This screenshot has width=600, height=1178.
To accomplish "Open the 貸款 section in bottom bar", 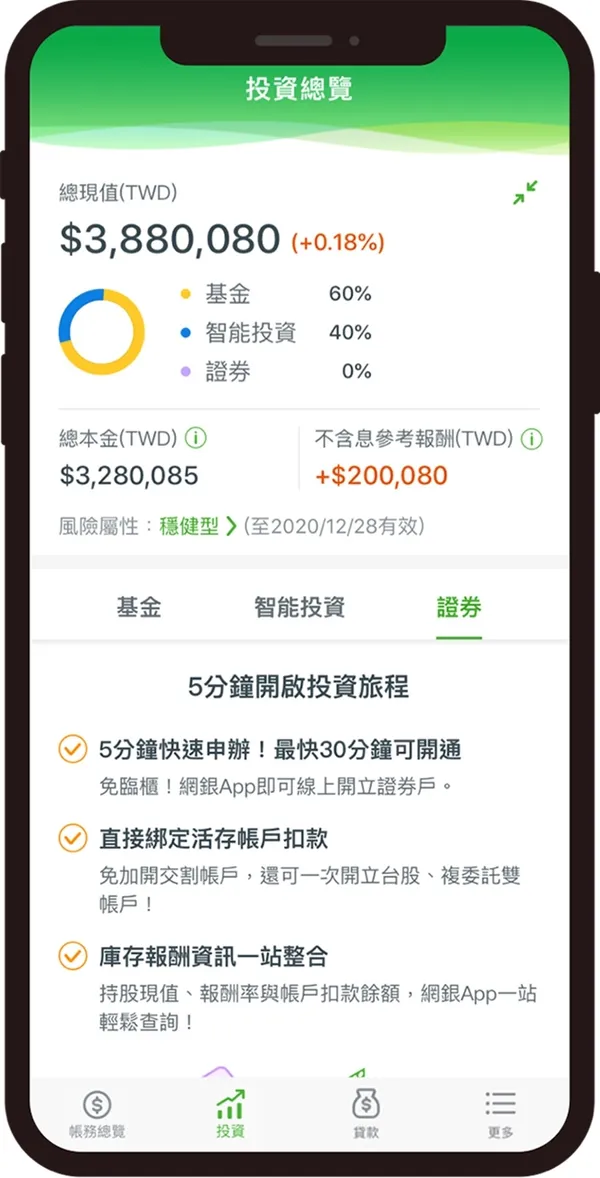I will [367, 1115].
